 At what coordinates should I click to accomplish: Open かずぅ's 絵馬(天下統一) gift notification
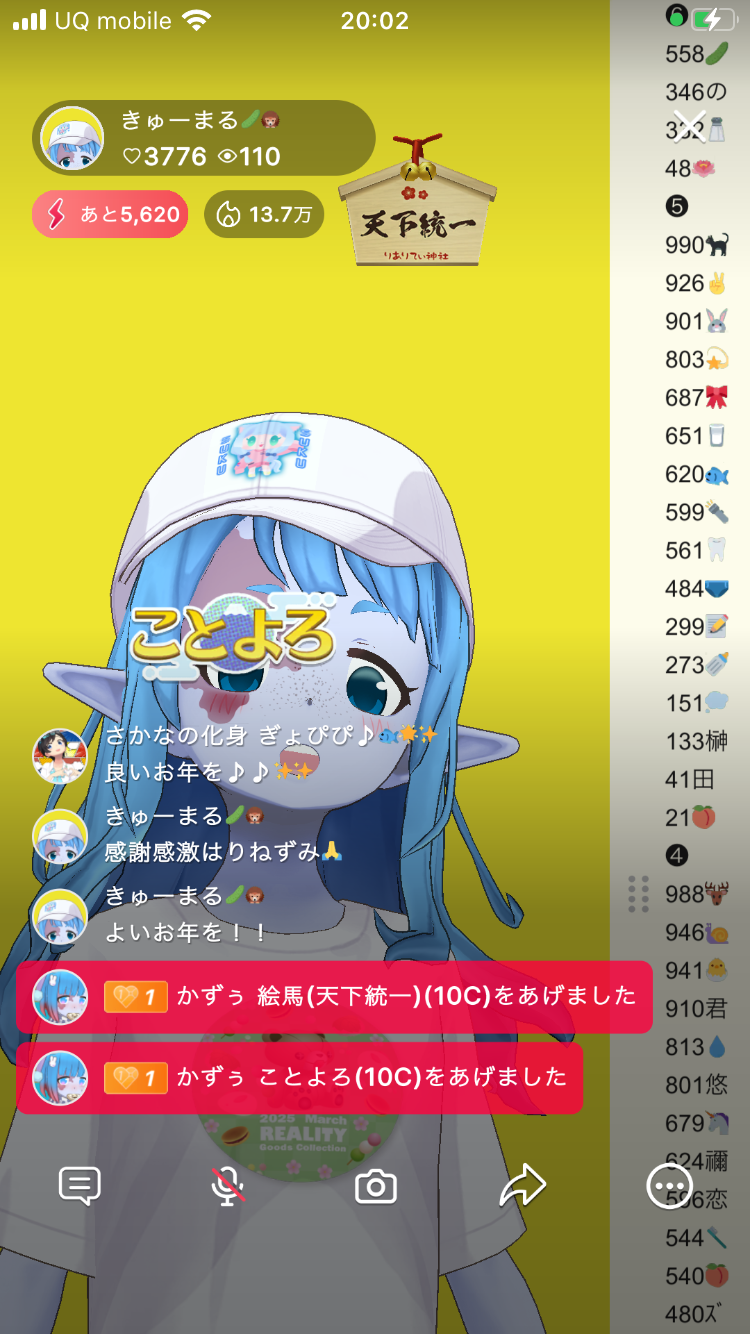click(334, 996)
